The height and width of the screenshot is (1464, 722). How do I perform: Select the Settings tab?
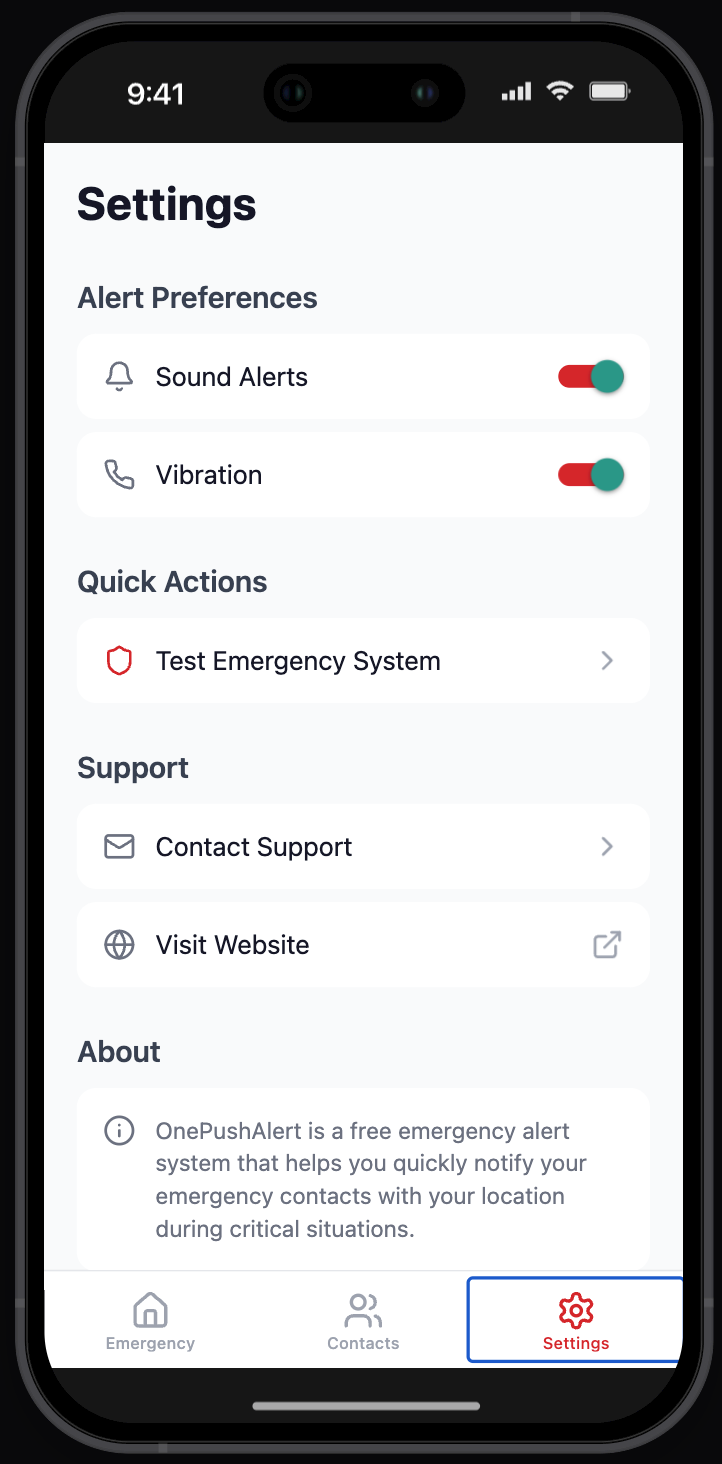pos(575,1321)
